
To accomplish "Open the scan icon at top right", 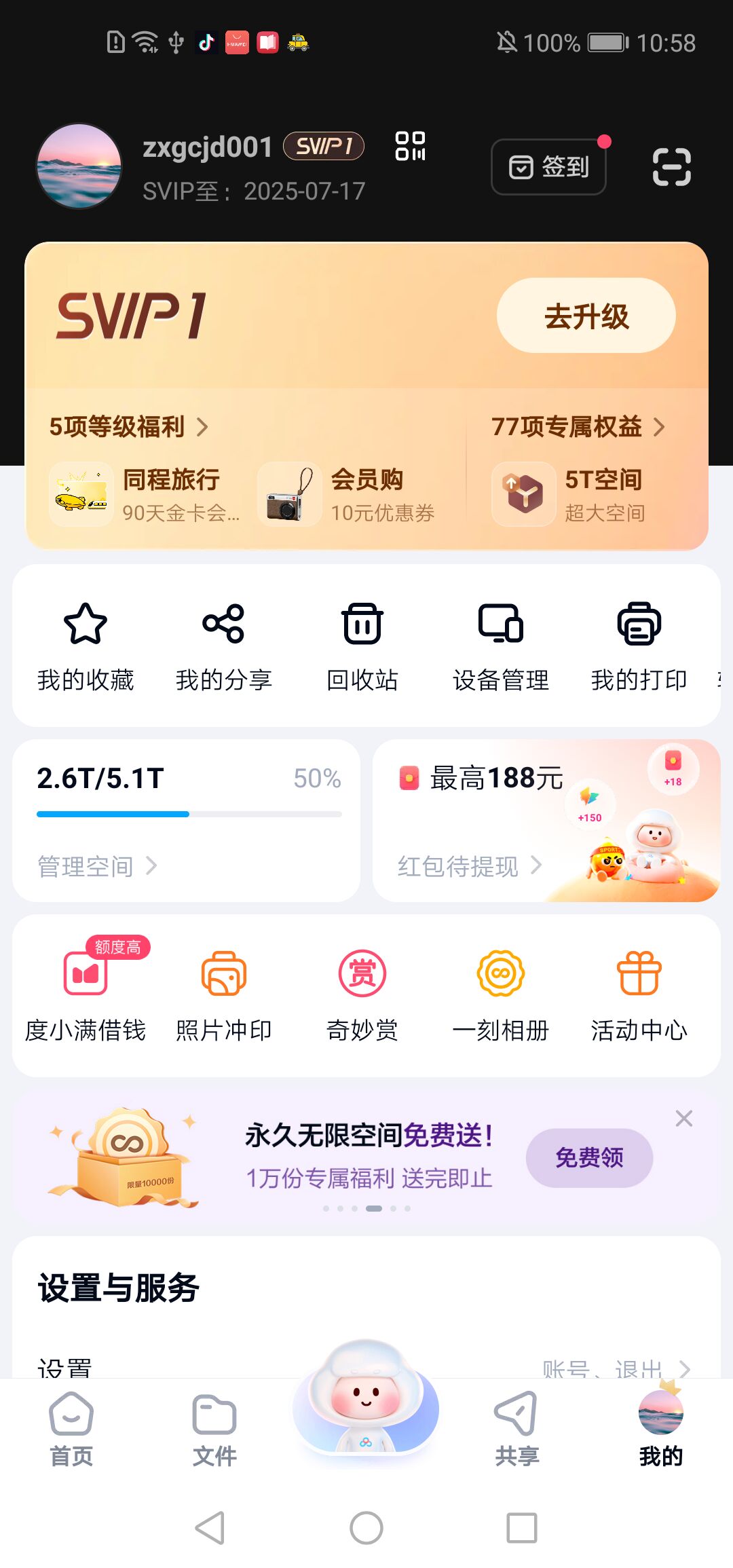I will (671, 167).
